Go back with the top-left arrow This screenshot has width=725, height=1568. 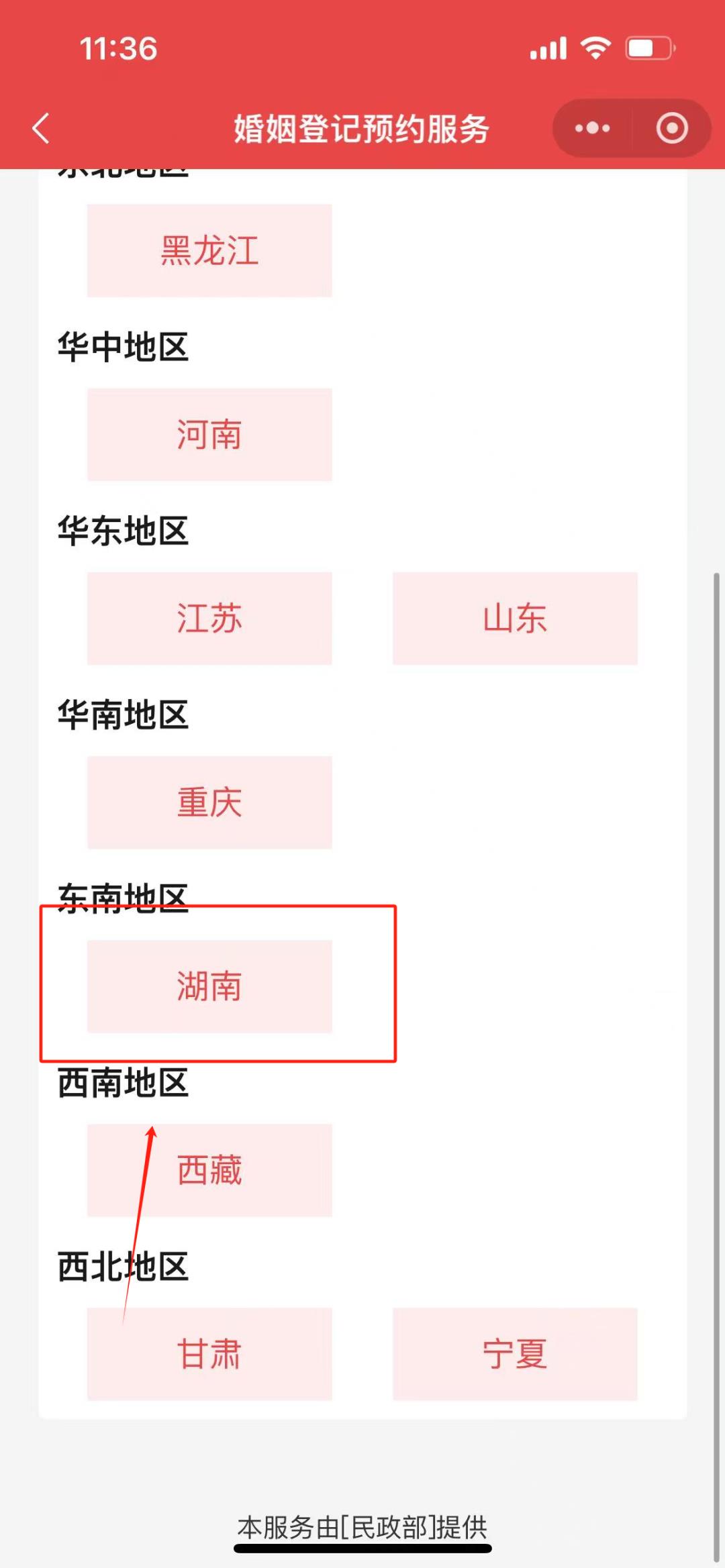pyautogui.click(x=41, y=128)
